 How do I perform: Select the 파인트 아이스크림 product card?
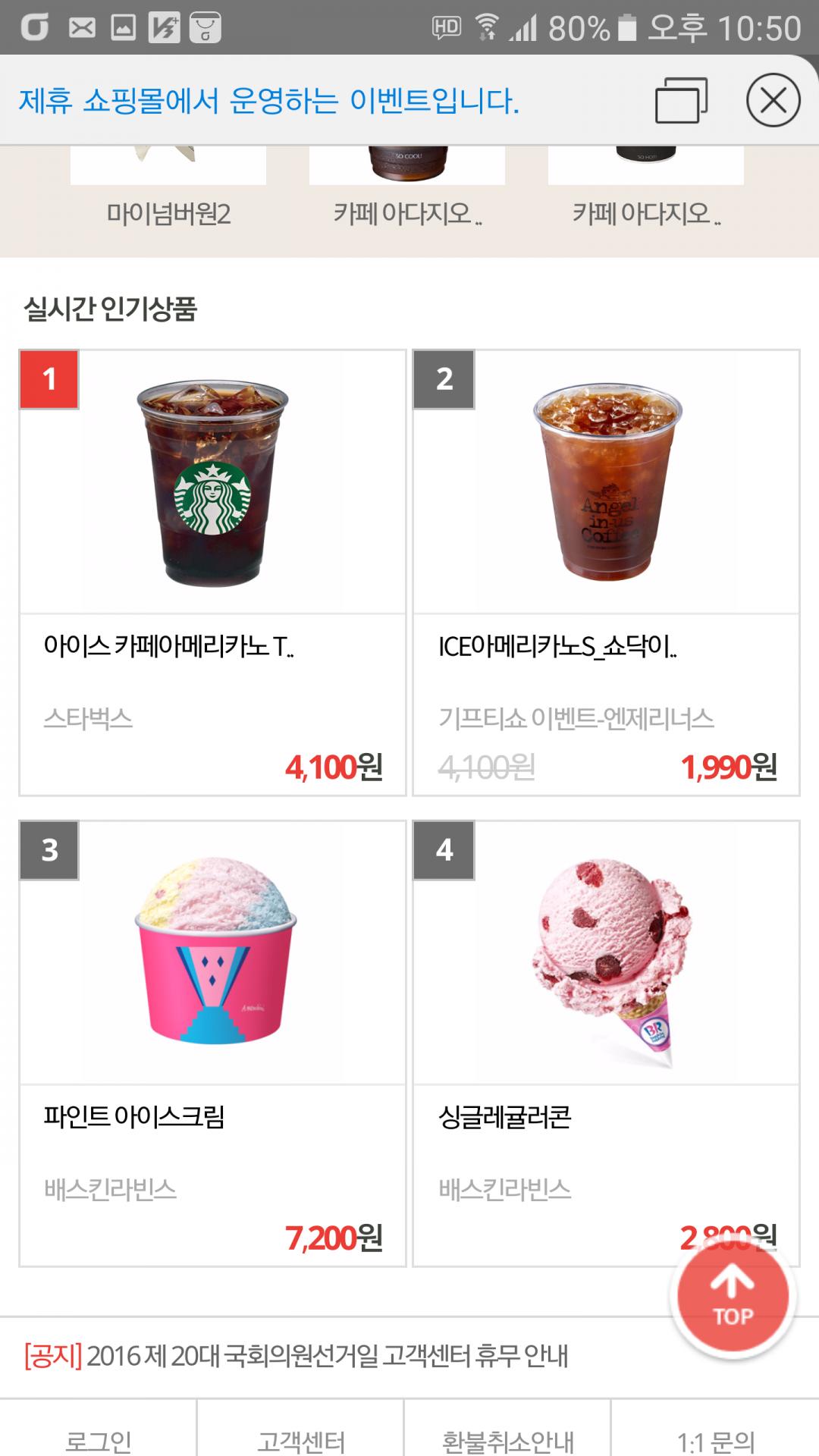[212, 1043]
